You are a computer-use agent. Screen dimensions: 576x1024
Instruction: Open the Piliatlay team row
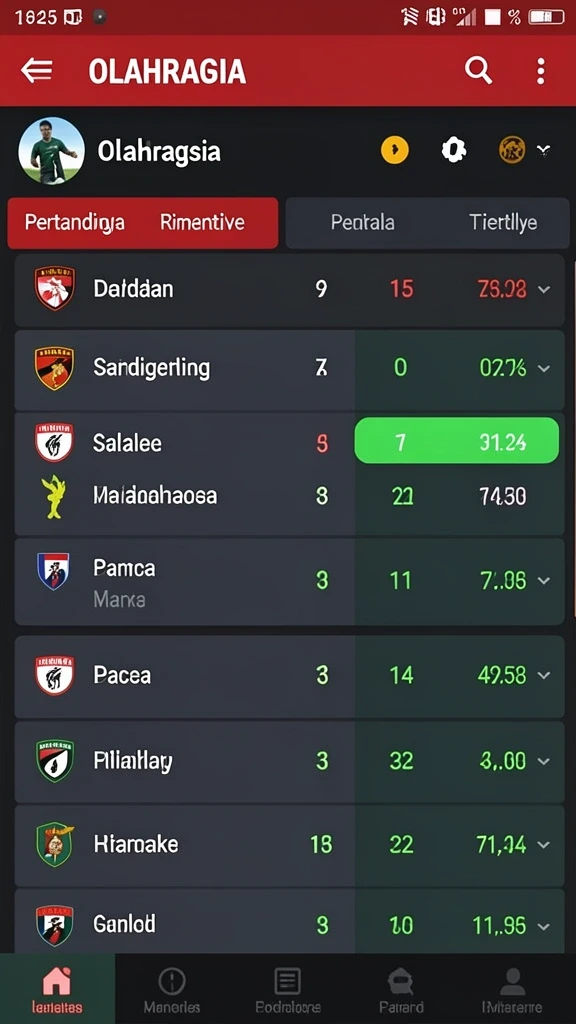(289, 761)
